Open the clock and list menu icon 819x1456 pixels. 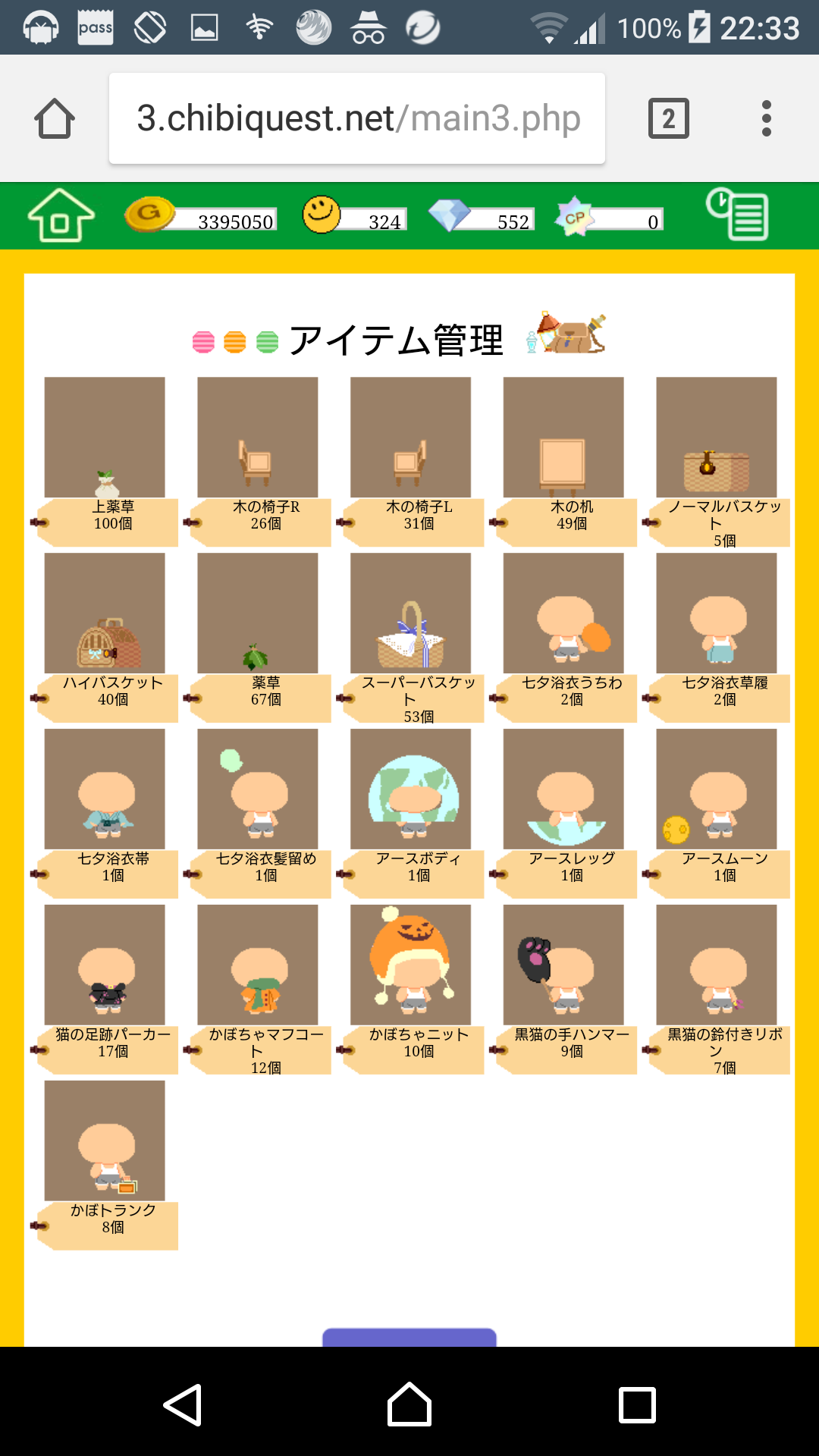pos(737,215)
